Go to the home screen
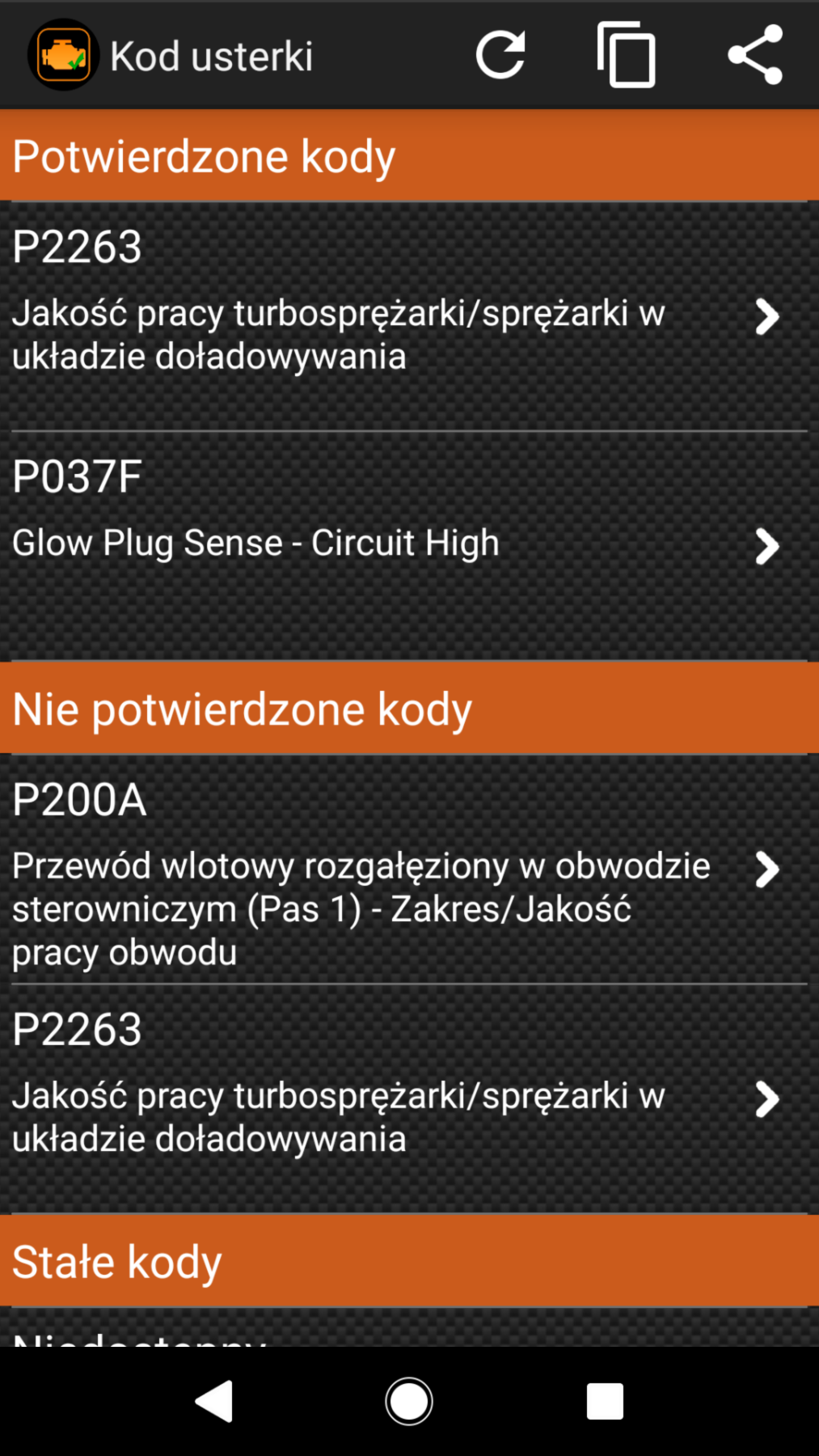The height and width of the screenshot is (1456, 819). click(409, 1401)
